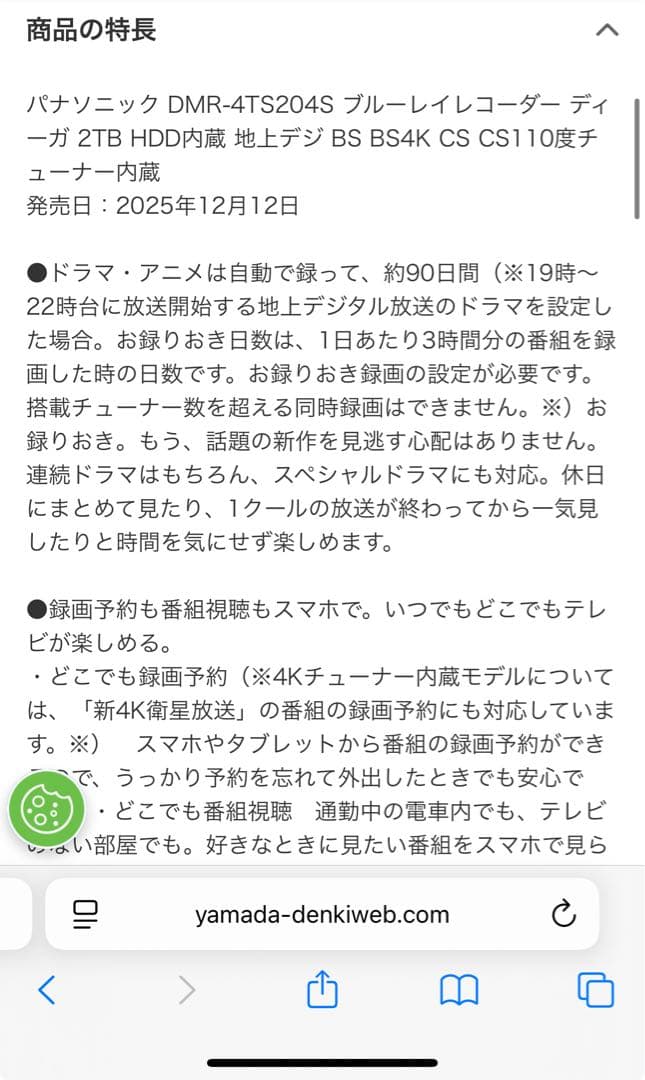Go back to previous page
Viewport: 645px width, 1080px height.
tap(46, 990)
